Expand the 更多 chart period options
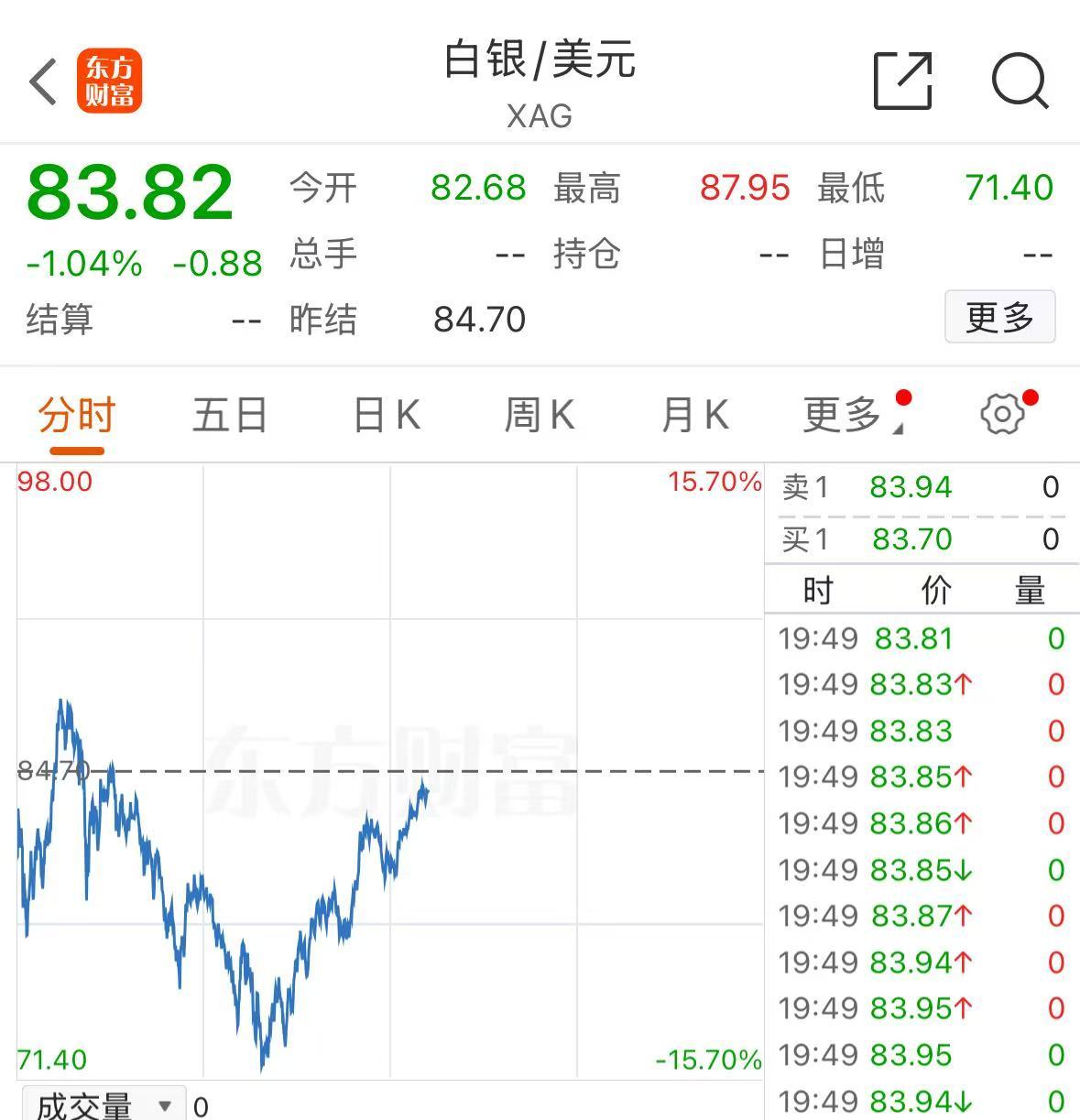1080x1120 pixels. pos(845,415)
